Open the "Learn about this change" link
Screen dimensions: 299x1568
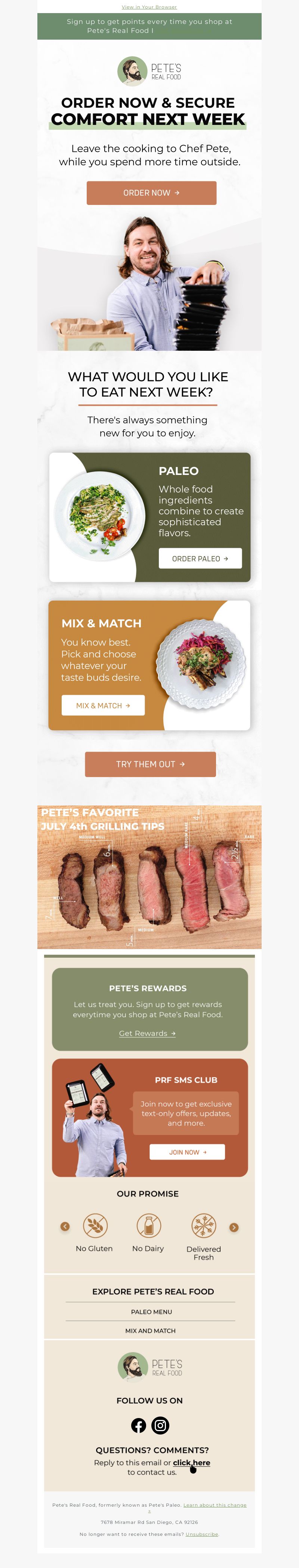tap(215, 1505)
